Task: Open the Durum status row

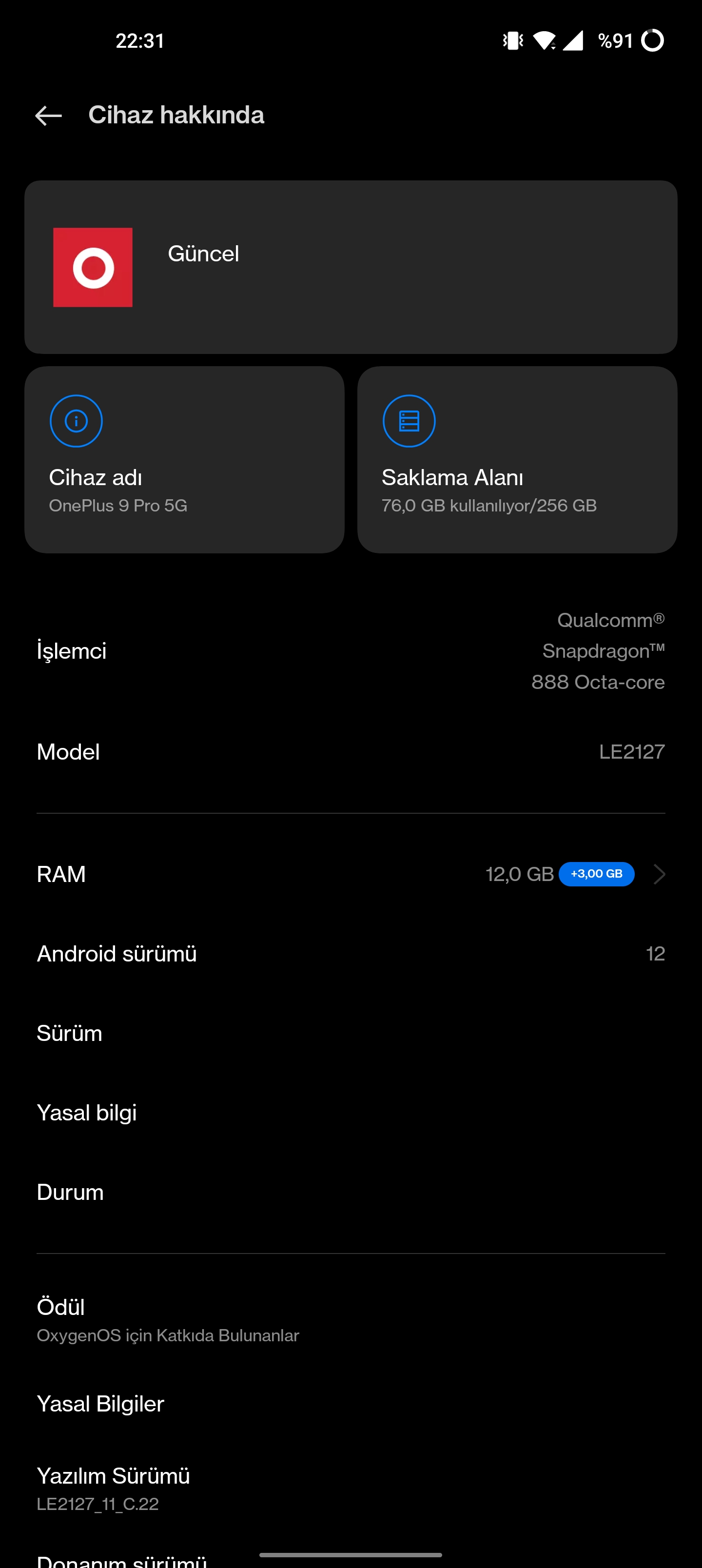Action: [x=351, y=1192]
